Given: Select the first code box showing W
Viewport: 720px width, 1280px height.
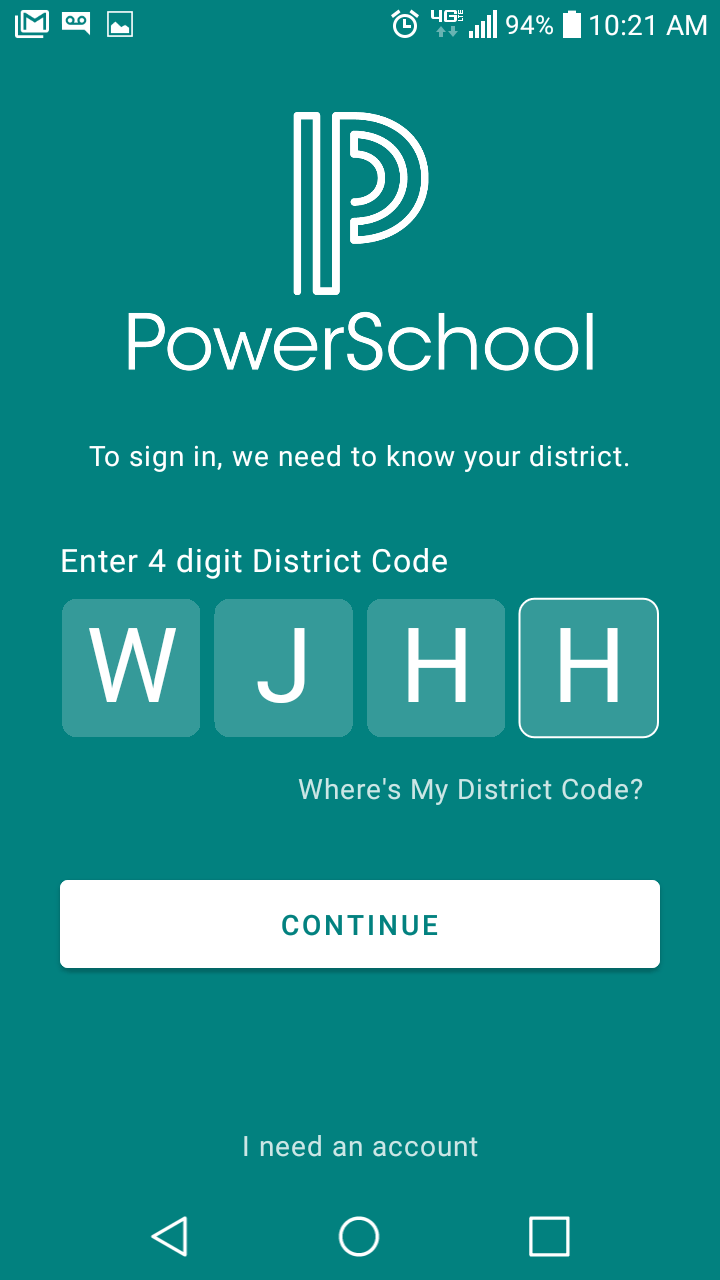Looking at the screenshot, I should [131, 668].
